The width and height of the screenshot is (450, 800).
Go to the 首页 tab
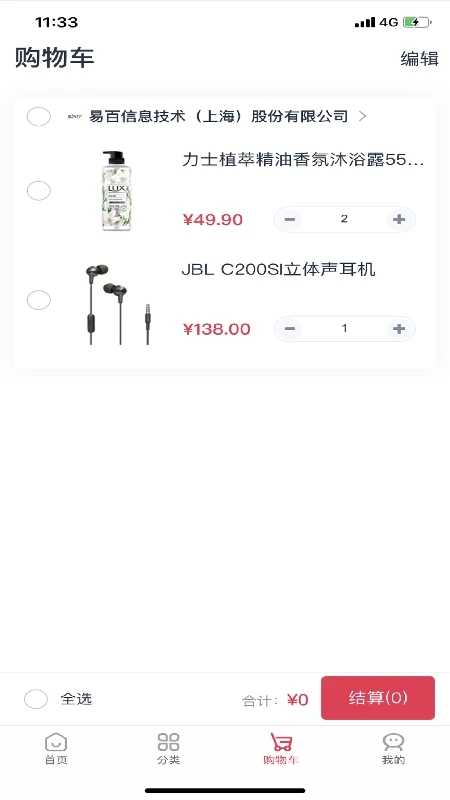(x=56, y=749)
